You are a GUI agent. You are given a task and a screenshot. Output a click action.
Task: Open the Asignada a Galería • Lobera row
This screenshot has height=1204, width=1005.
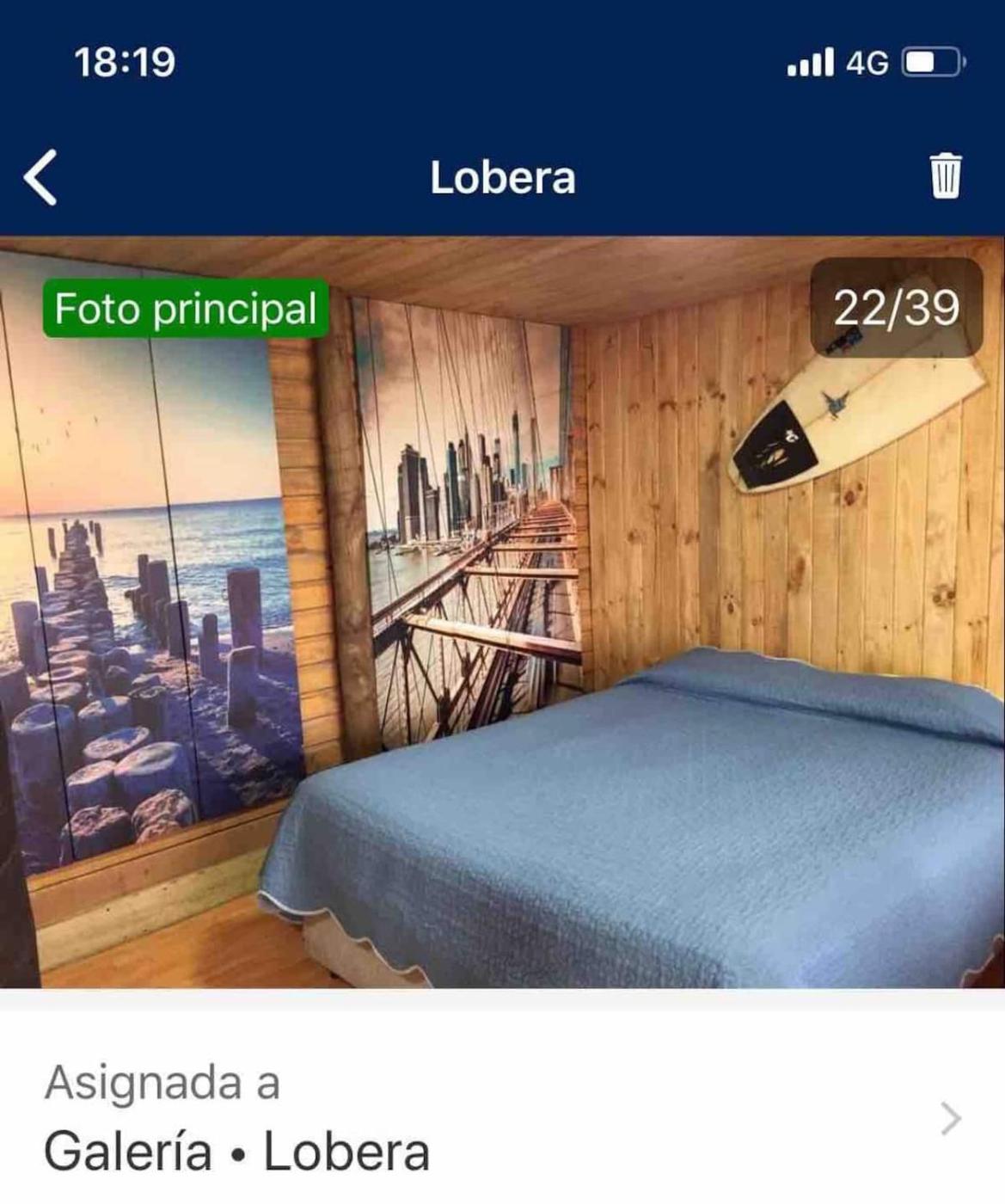pos(502,1118)
